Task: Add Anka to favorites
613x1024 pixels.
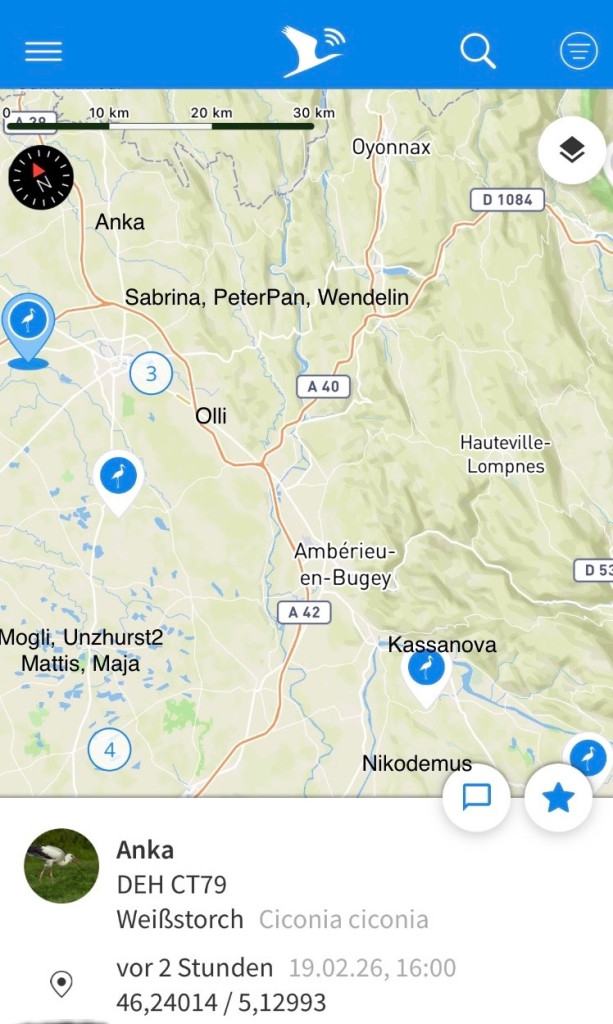Action: (557, 797)
